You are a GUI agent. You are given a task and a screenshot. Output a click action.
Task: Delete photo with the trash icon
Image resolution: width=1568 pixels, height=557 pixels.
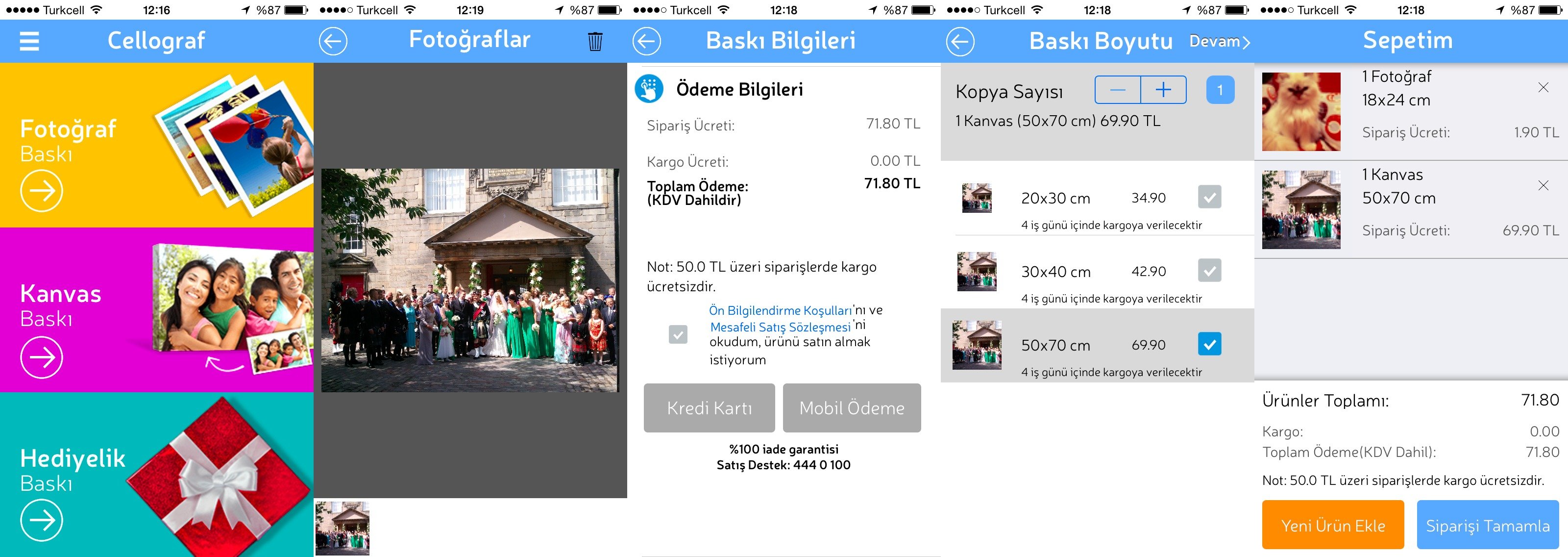tap(595, 42)
